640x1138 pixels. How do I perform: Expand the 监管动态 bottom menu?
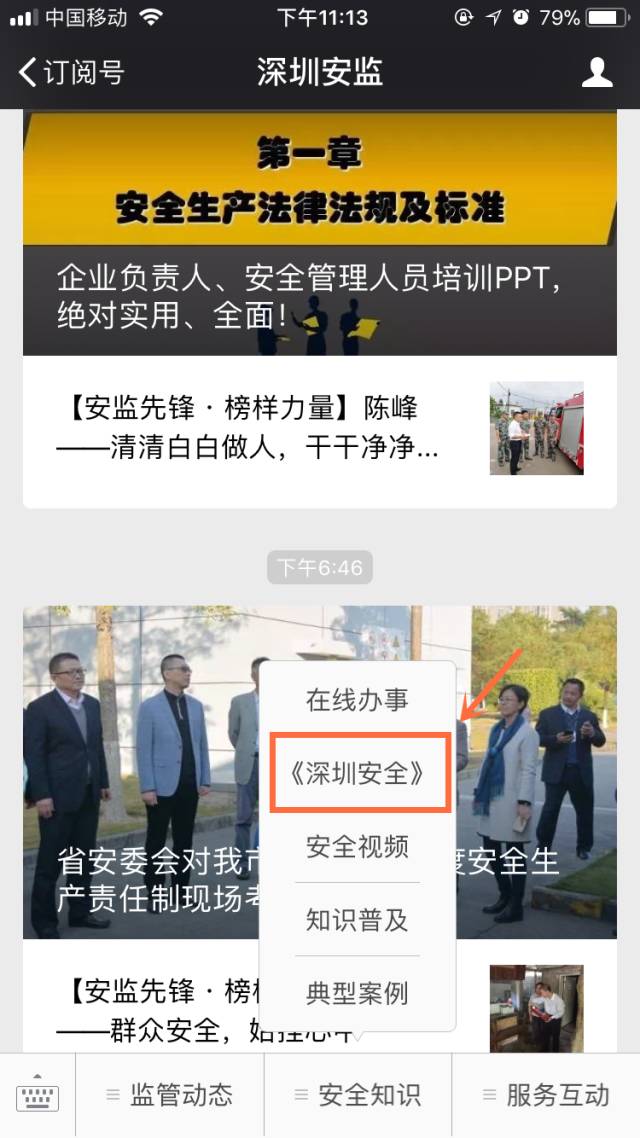[170, 1096]
